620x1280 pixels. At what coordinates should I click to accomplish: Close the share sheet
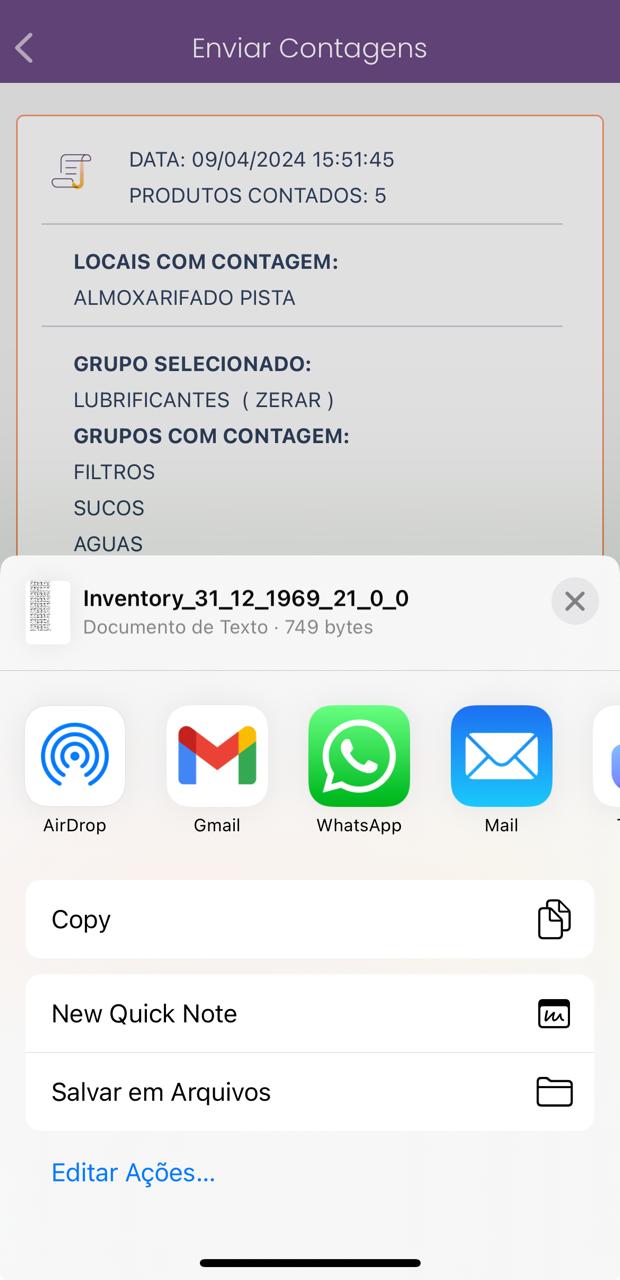[574, 601]
